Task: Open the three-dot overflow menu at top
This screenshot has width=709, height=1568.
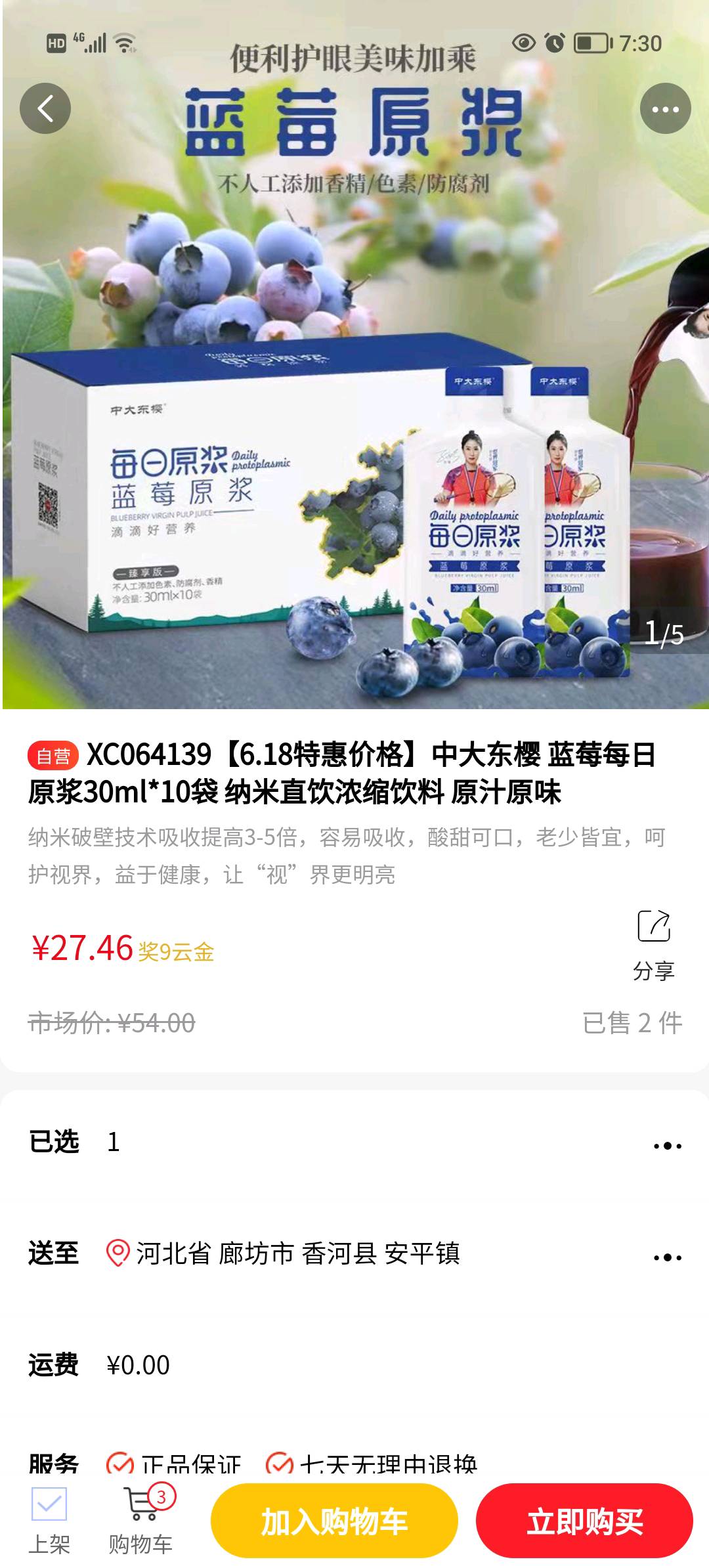Action: click(665, 109)
